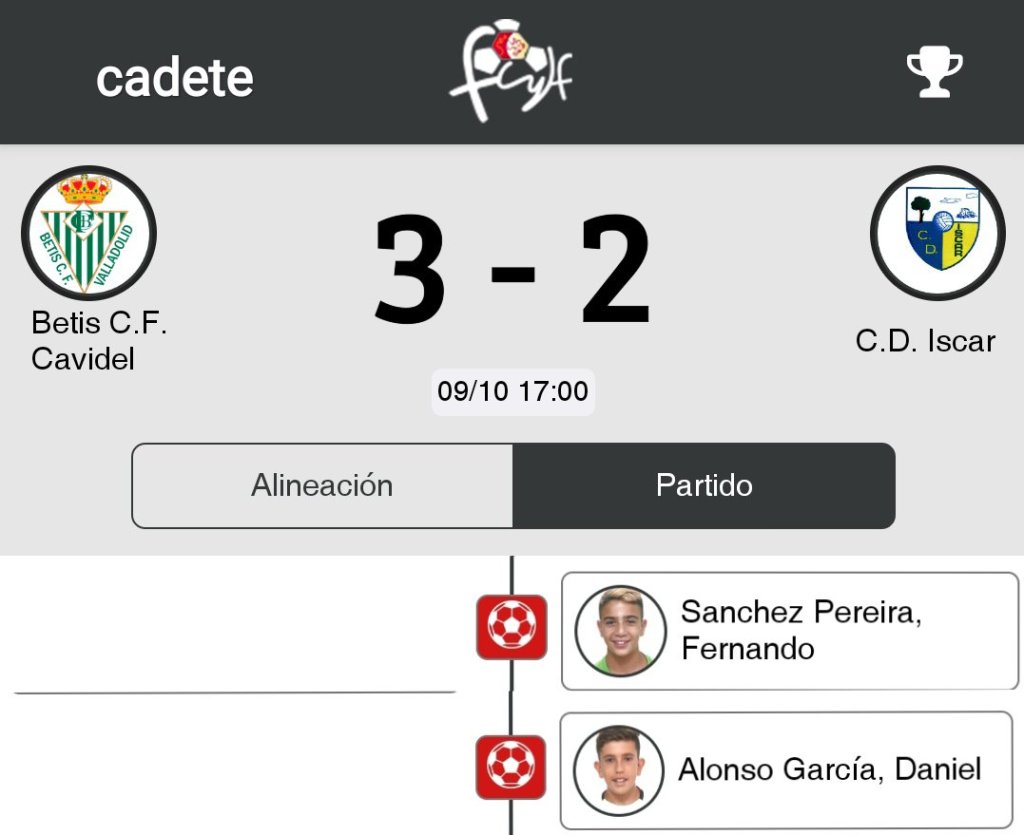Screen dimensions: 1024x835
Task: Open Sanchez Pereira, Fernando player card
Action: pos(789,631)
